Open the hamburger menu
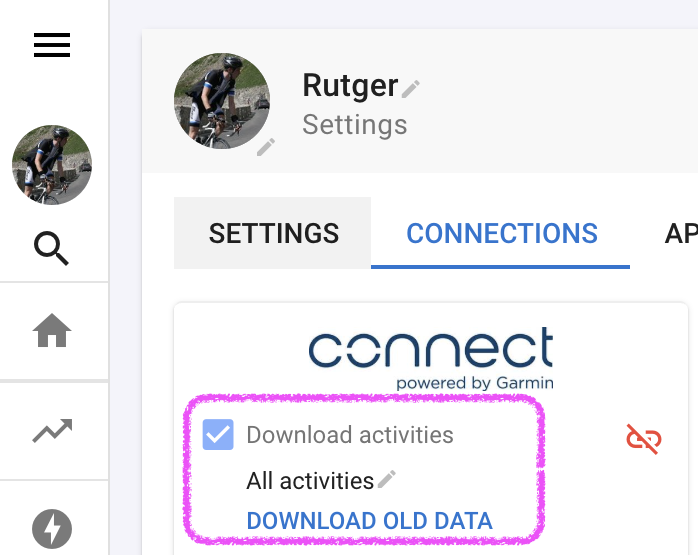Viewport: 698px width, 555px height. [x=52, y=45]
